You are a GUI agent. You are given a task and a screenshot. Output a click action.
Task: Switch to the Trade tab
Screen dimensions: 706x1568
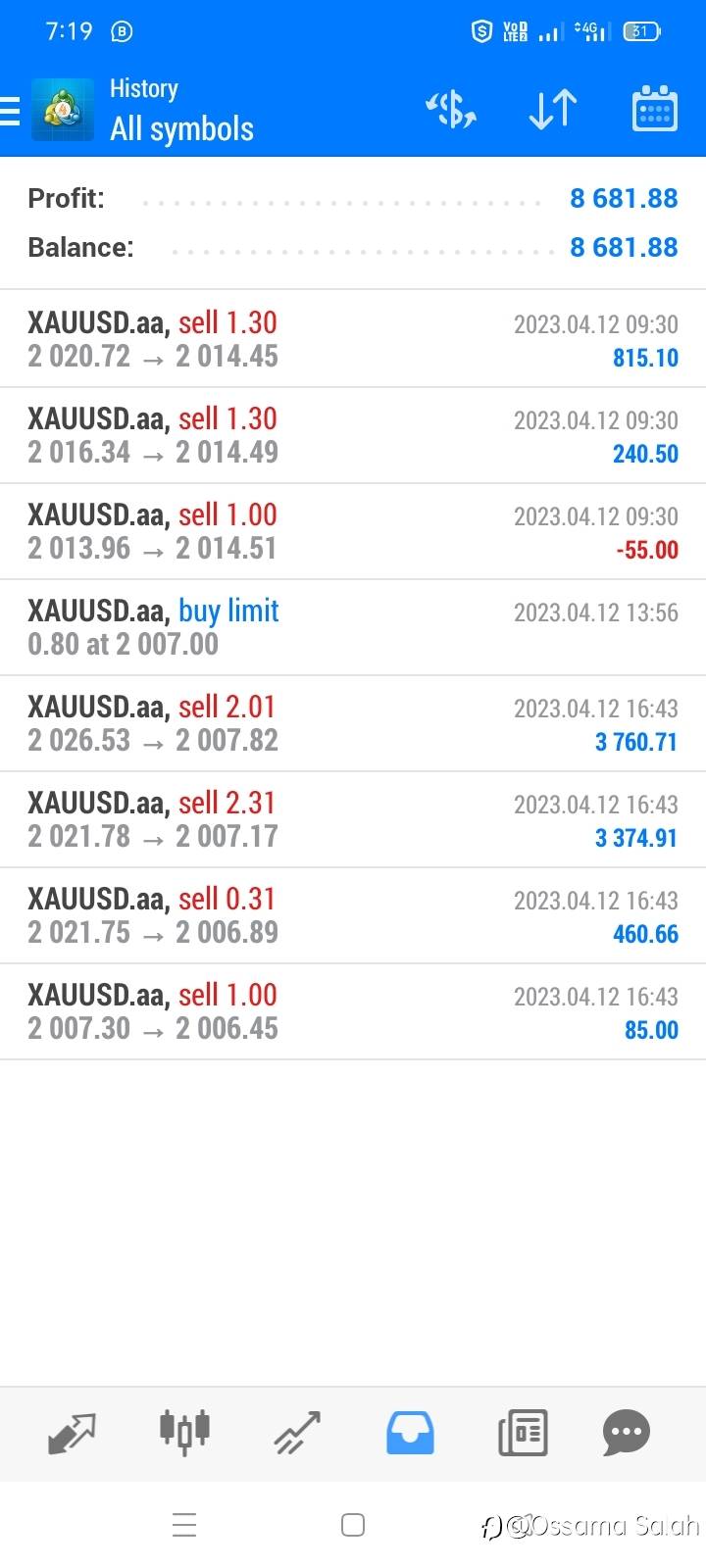pyautogui.click(x=297, y=1433)
